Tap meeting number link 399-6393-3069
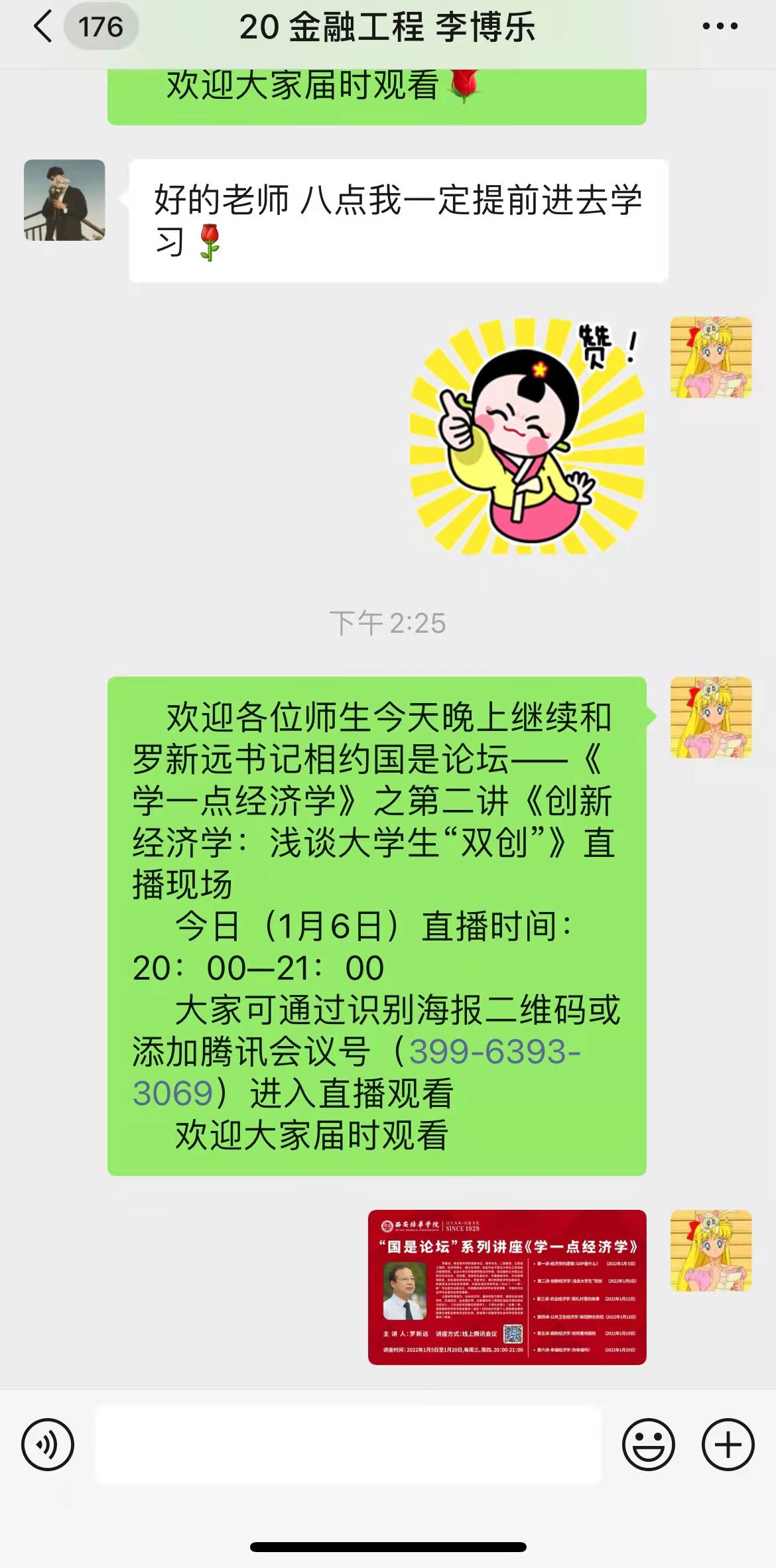The width and height of the screenshot is (776, 1568). pyautogui.click(x=494, y=1051)
